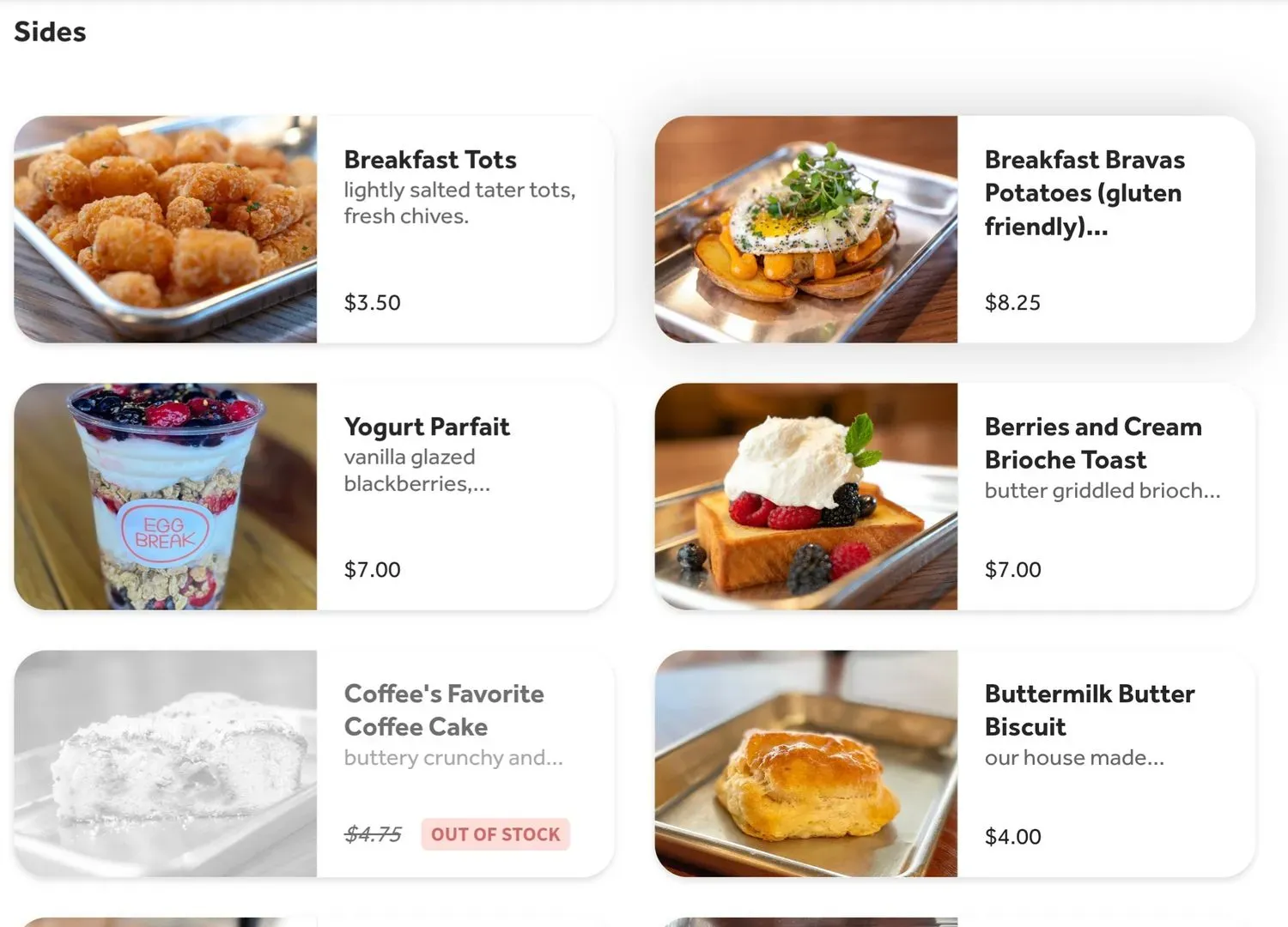Viewport: 1288px width, 927px height.
Task: View the Yogurt Parfait item
Action: (313, 496)
